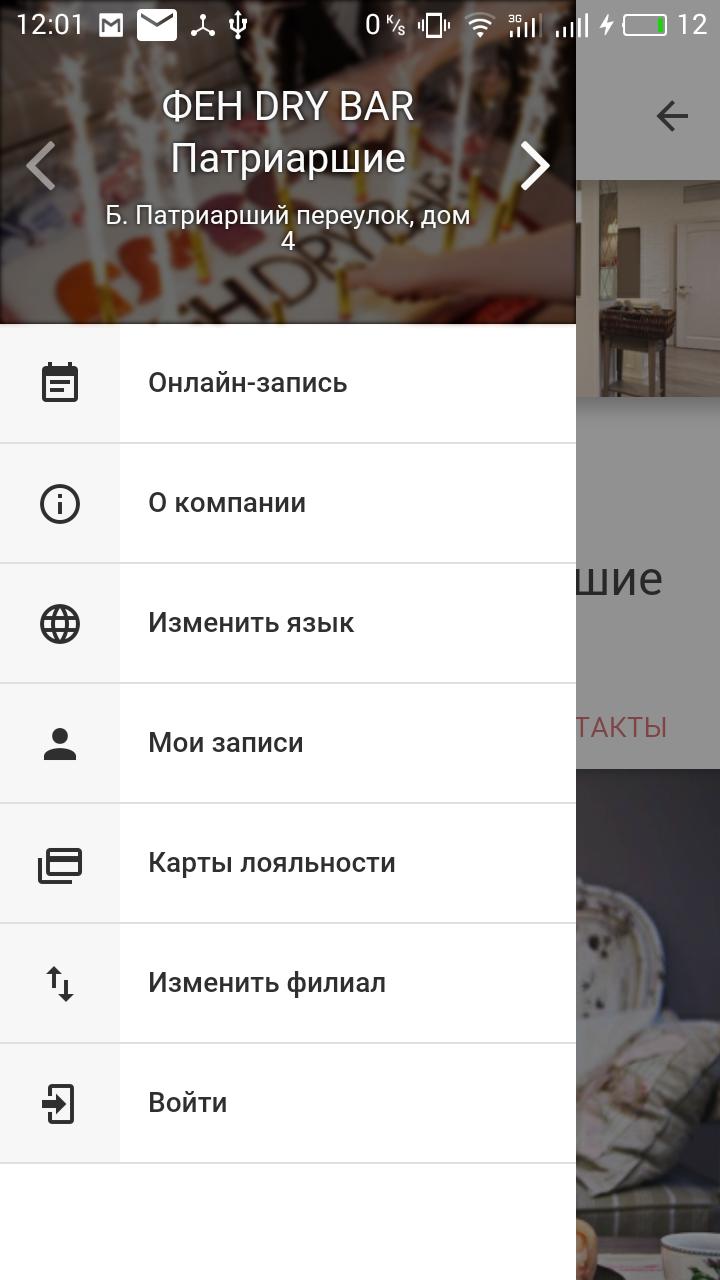This screenshot has width=720, height=1280.
Task: Tap Войти to log in
Action: pos(288,1103)
